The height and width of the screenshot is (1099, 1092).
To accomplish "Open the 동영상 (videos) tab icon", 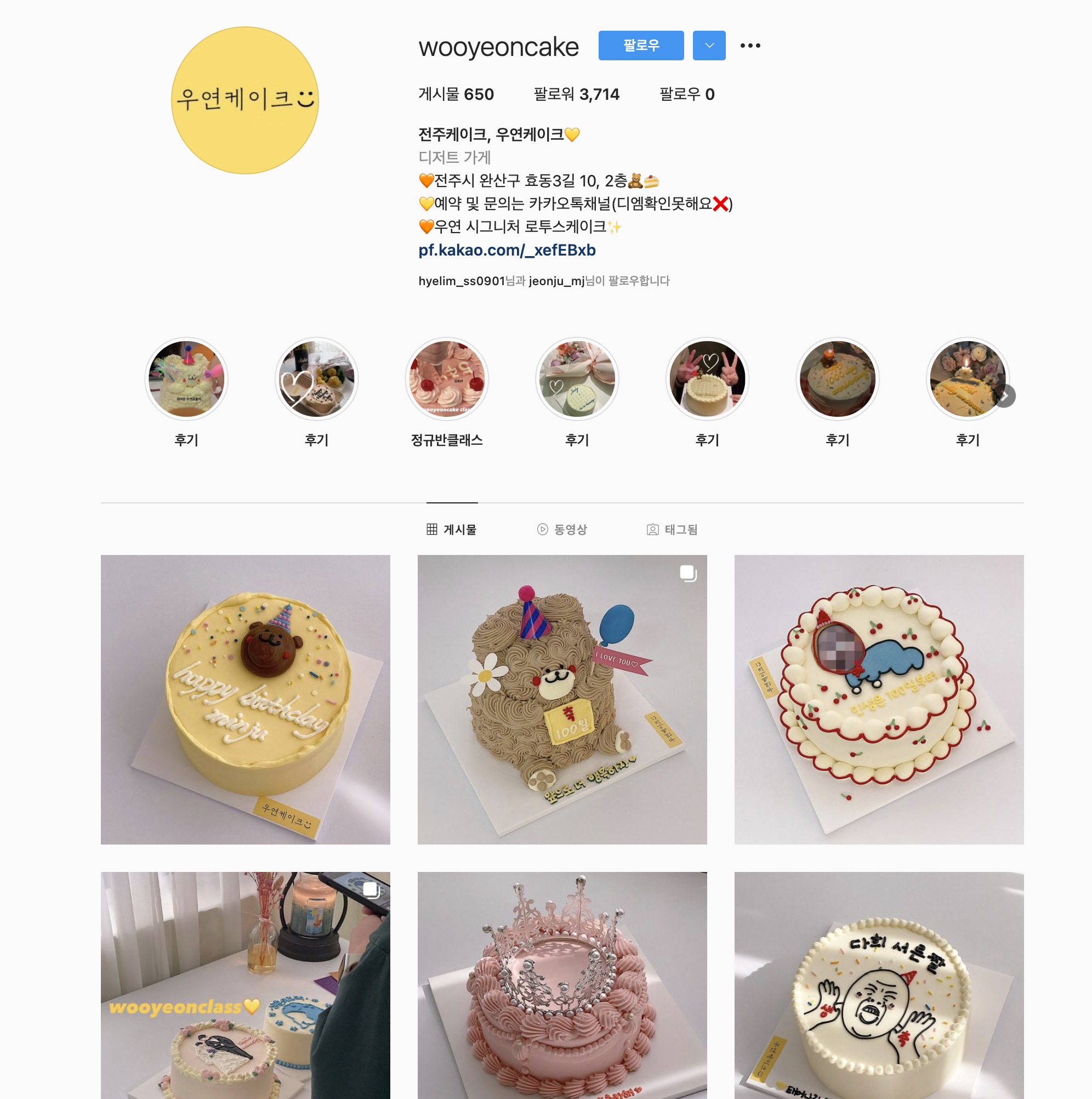I will [x=562, y=529].
